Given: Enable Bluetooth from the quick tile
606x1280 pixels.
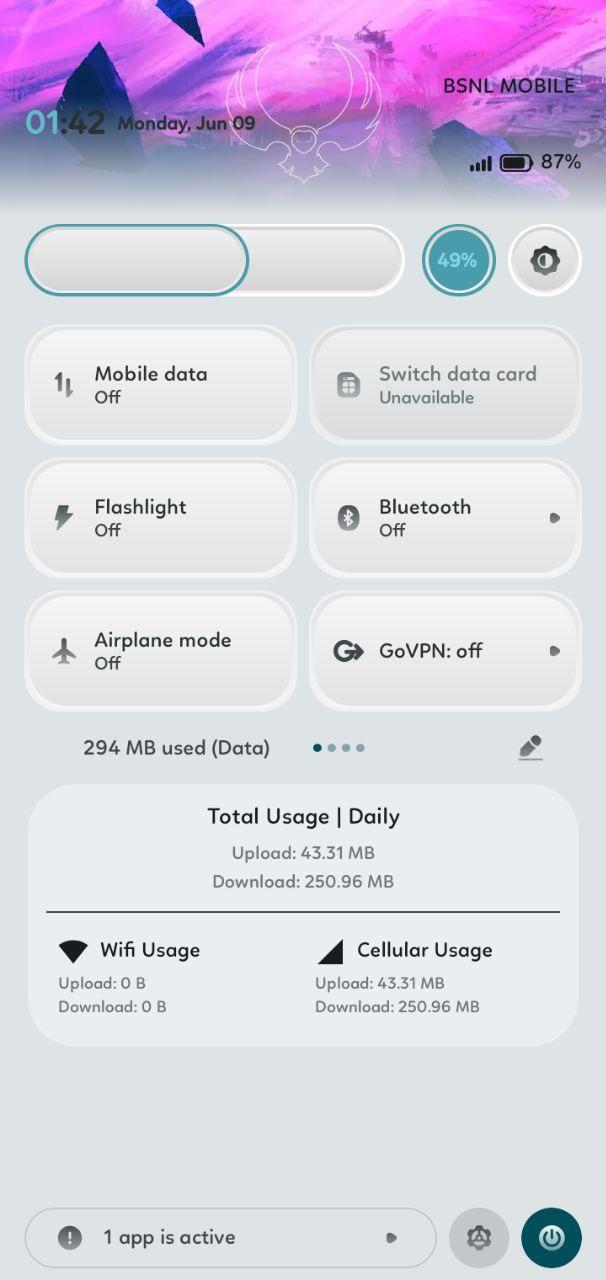Looking at the screenshot, I should coord(445,518).
